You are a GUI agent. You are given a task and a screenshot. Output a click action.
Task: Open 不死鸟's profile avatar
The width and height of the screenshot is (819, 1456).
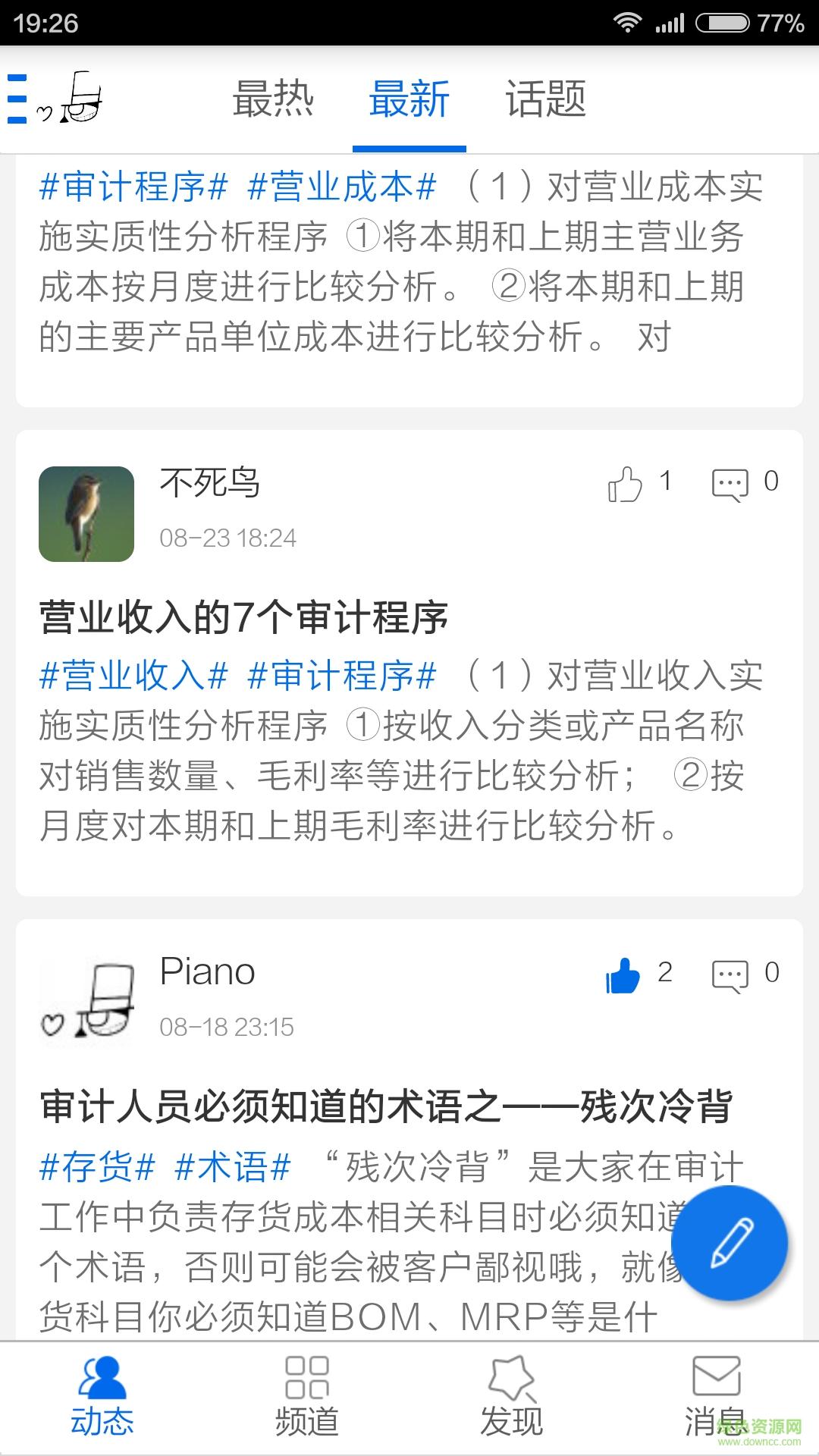(86, 514)
